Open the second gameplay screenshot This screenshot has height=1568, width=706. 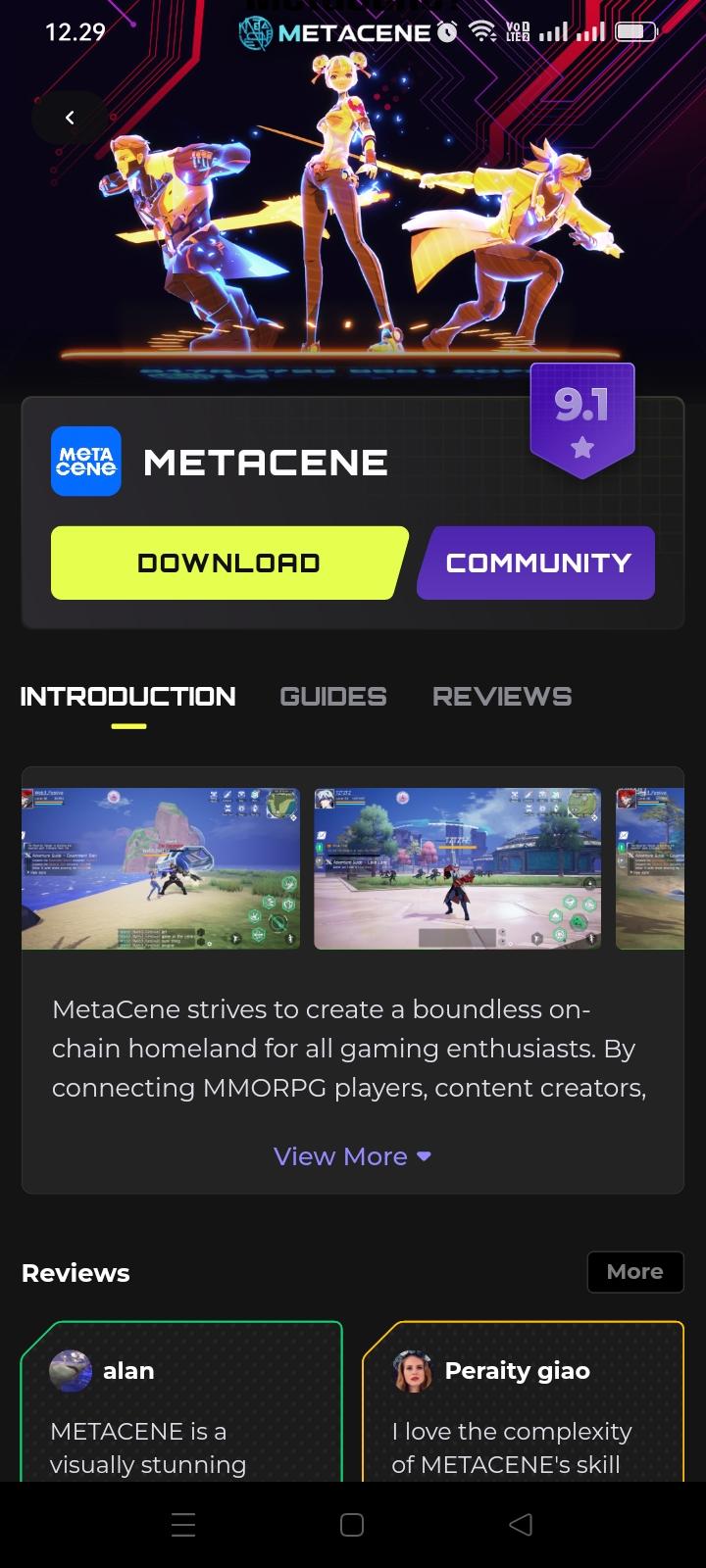click(457, 868)
